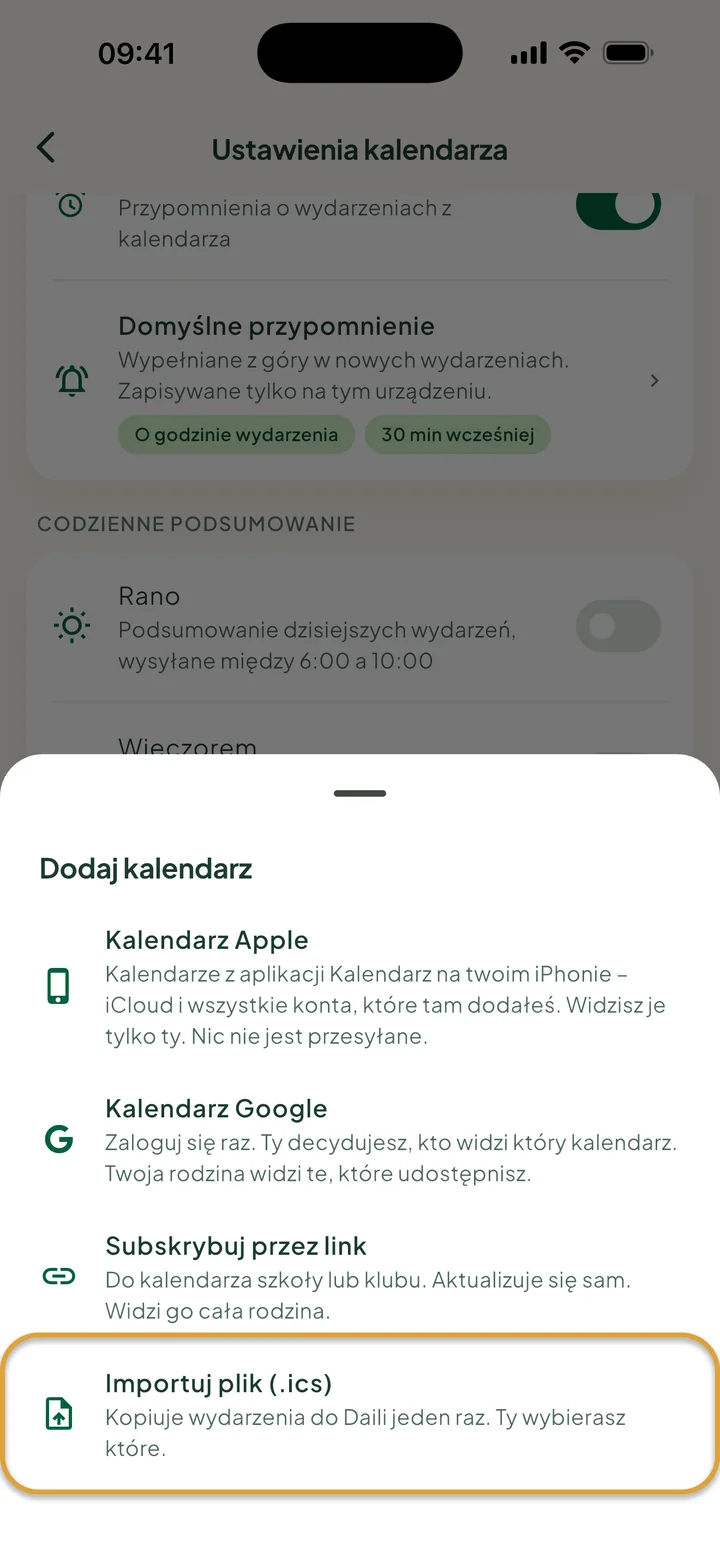Select Kalendarz Apple option

click(x=360, y=986)
